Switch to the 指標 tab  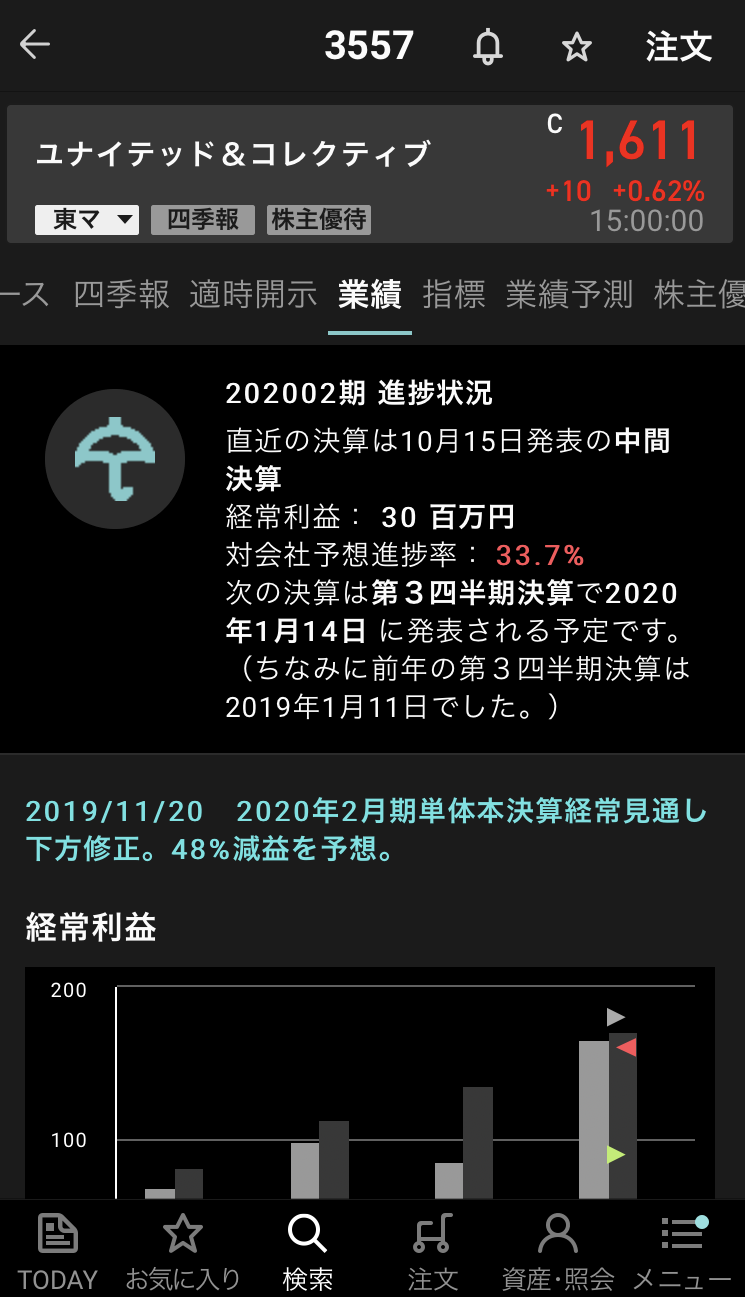pos(453,294)
